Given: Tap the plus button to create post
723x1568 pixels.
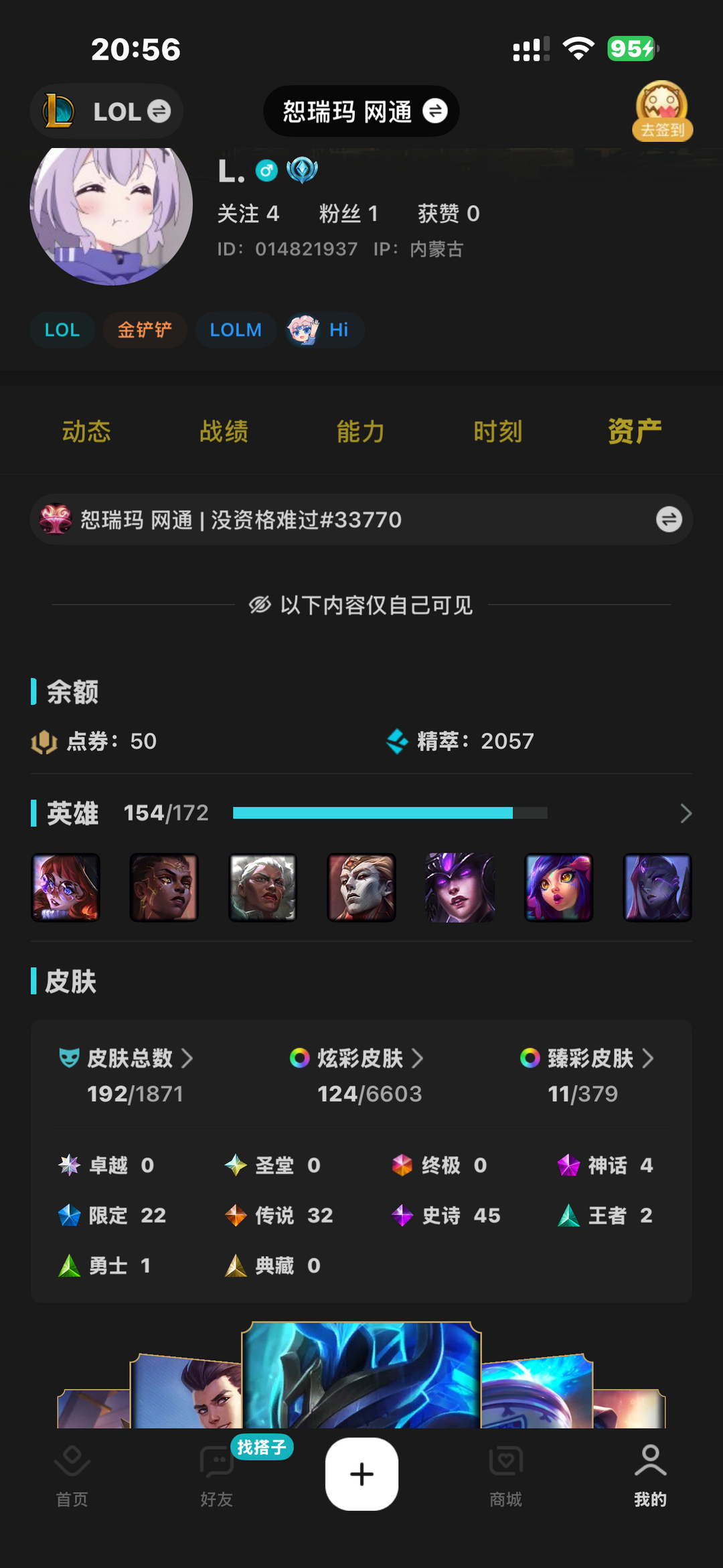Looking at the screenshot, I should coord(361,1474).
